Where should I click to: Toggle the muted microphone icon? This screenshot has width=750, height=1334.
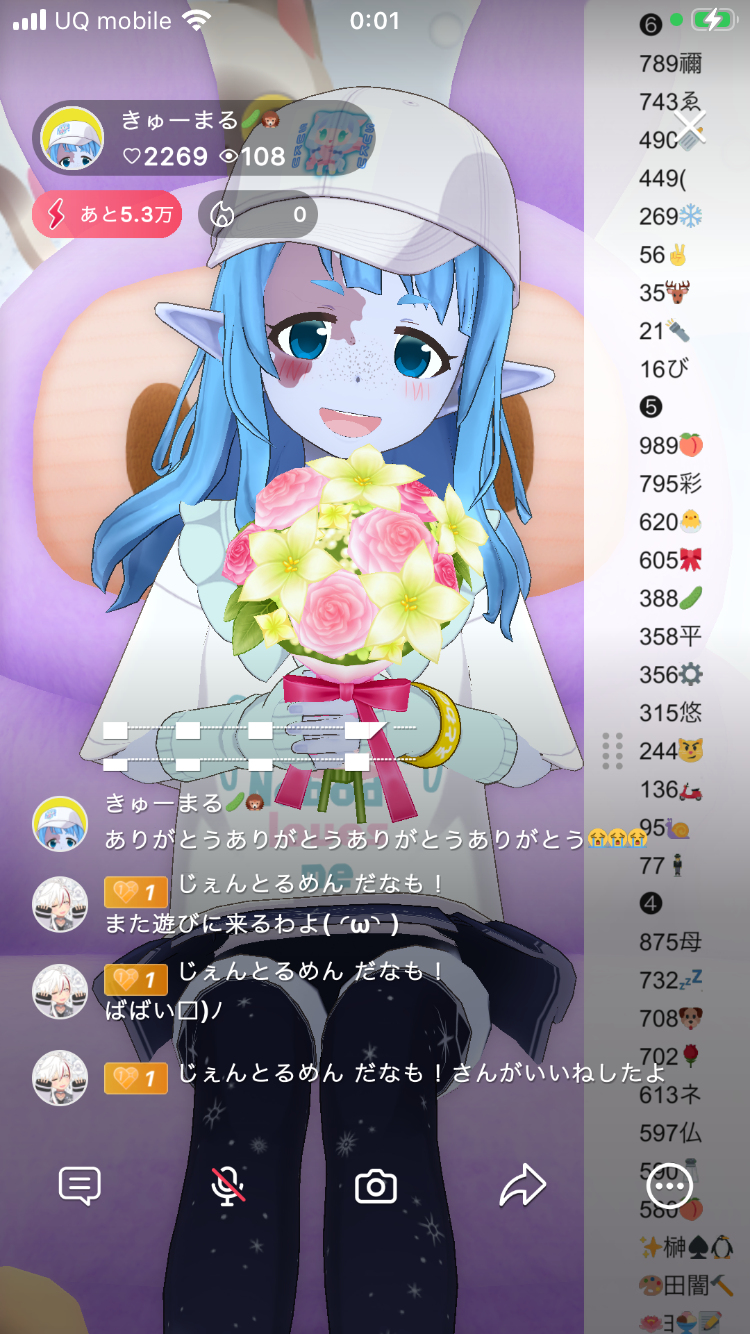[229, 1186]
